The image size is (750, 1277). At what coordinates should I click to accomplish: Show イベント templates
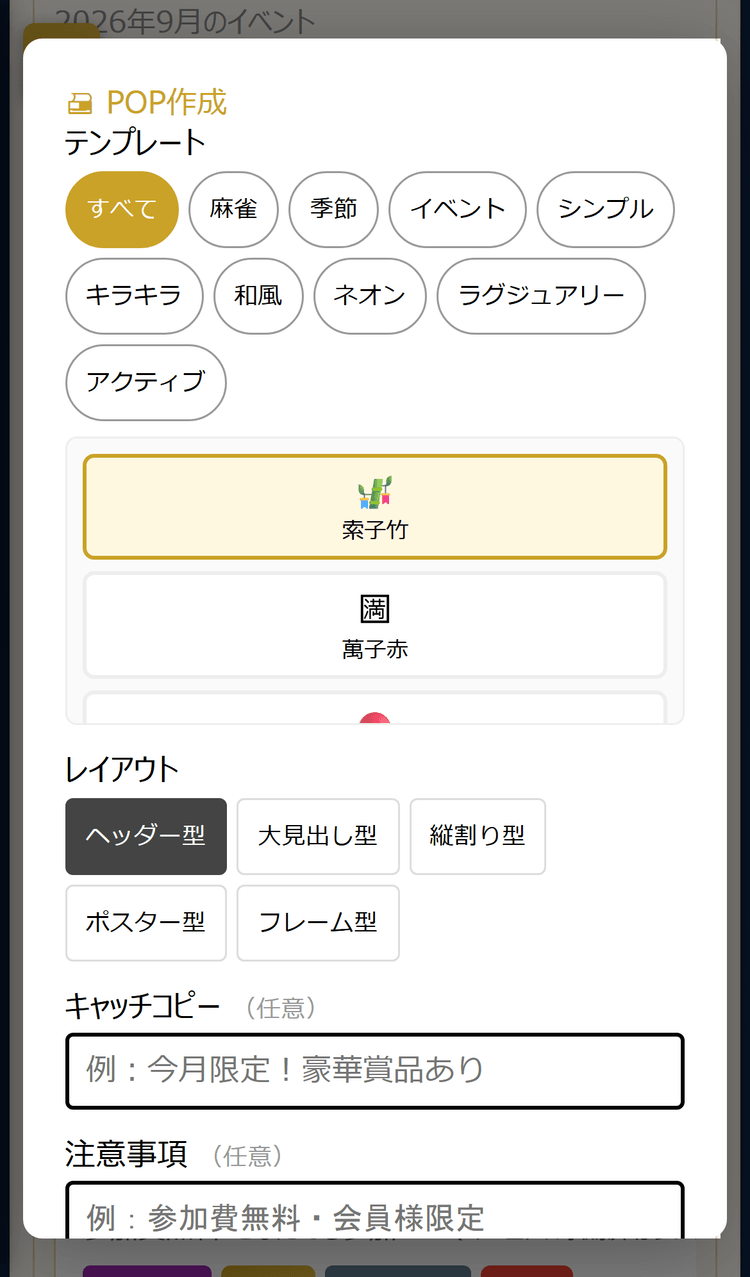click(x=457, y=209)
